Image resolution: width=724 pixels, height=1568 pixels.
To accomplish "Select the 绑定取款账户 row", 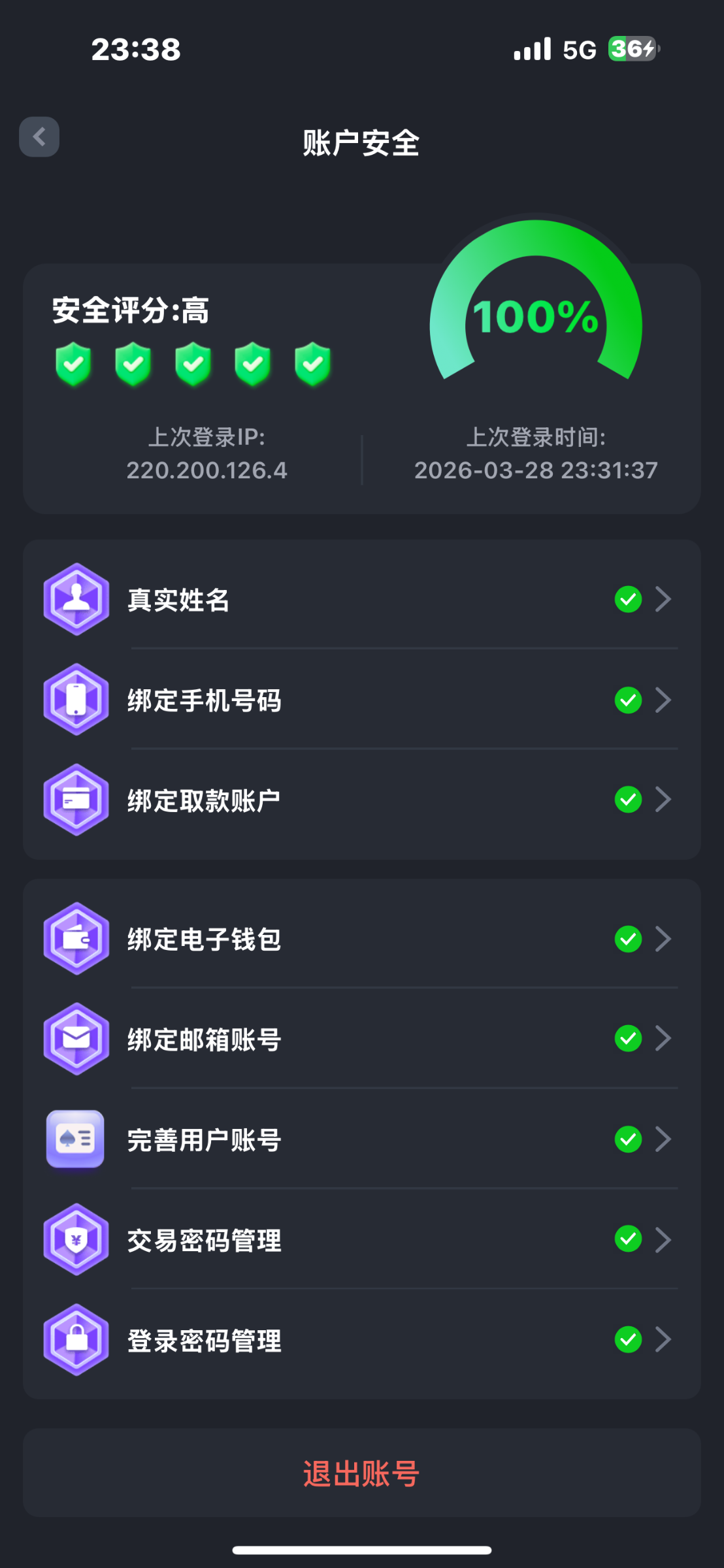I will [361, 800].
